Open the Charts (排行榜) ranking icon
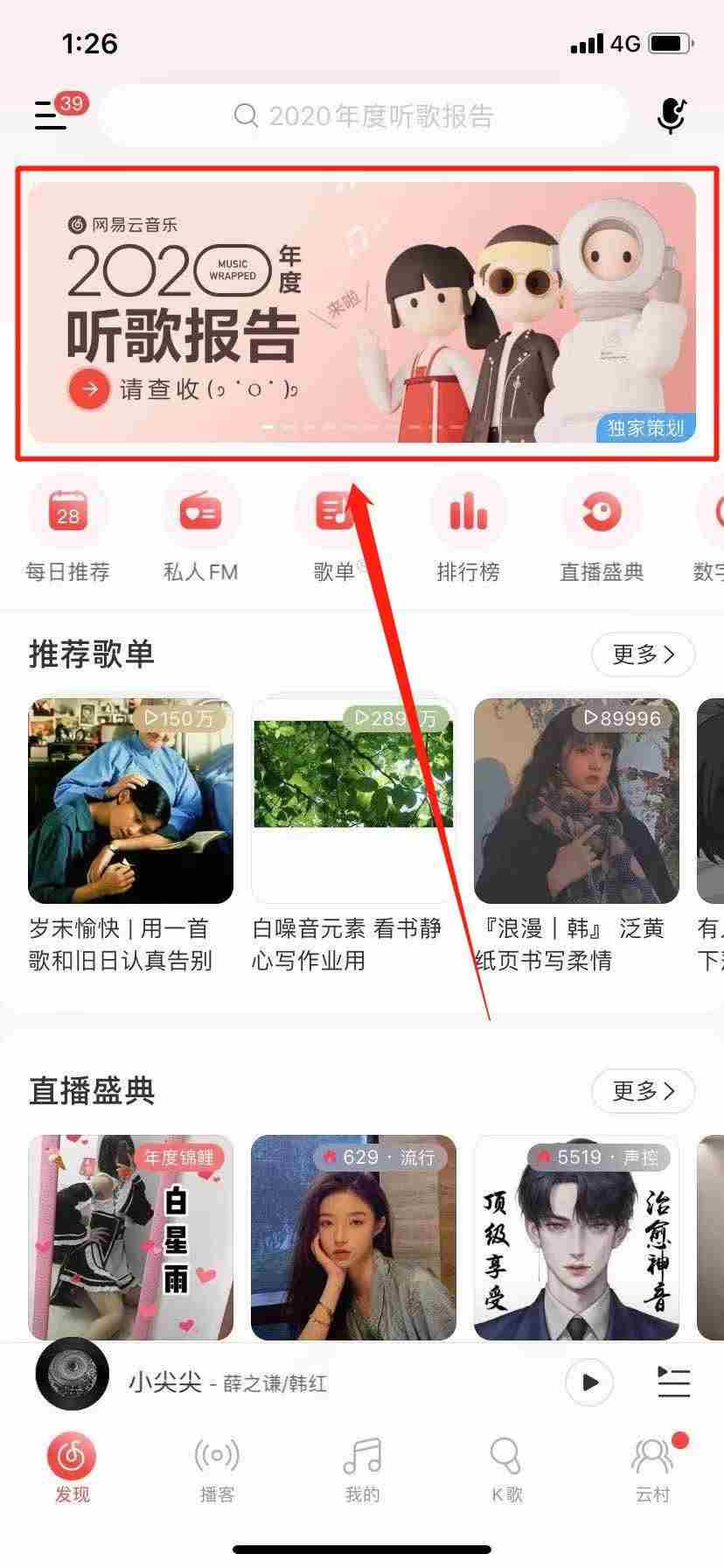This screenshot has width=724, height=1568. click(469, 512)
